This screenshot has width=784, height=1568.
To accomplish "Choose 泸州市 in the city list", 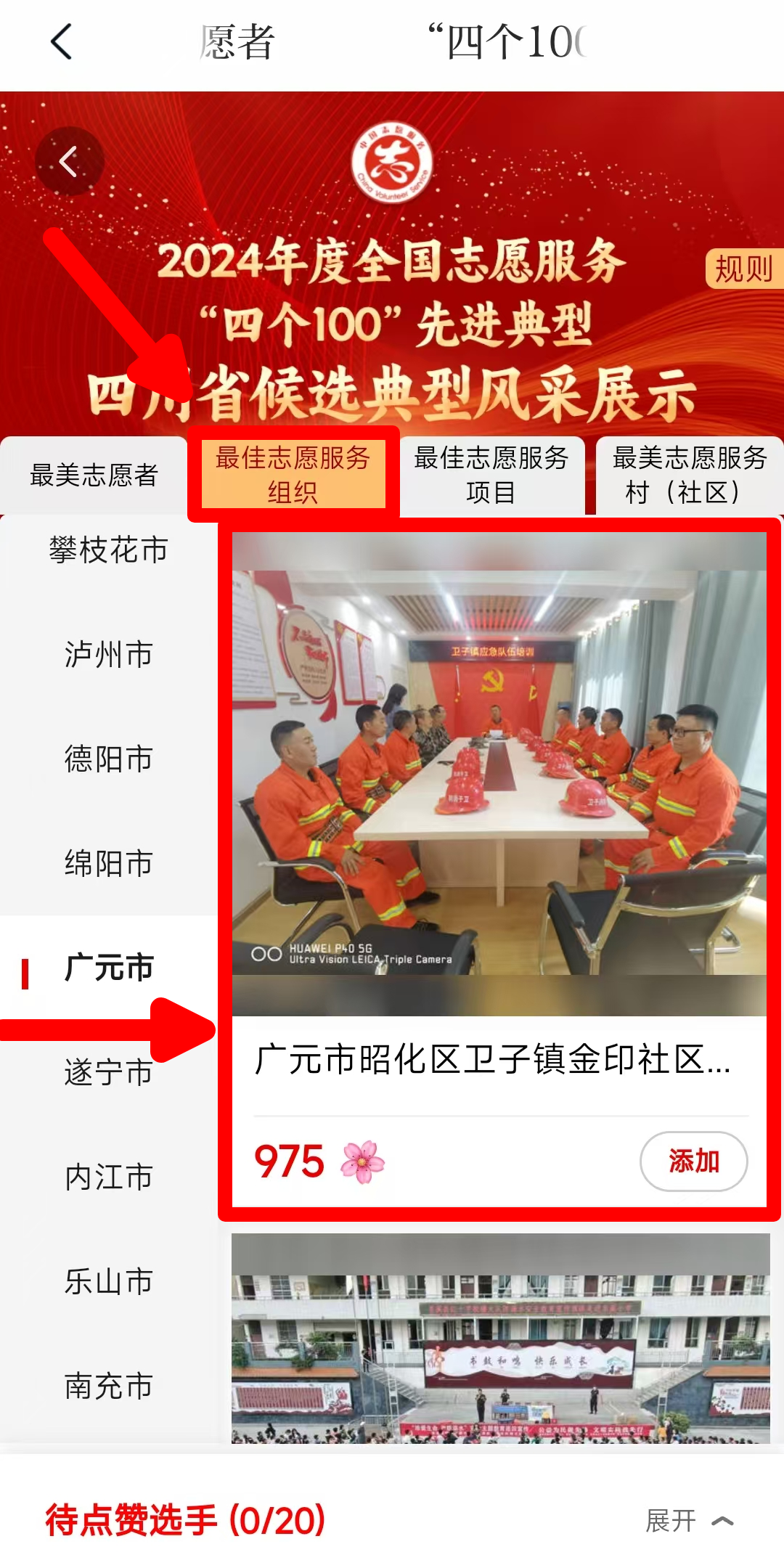I will click(x=108, y=655).
